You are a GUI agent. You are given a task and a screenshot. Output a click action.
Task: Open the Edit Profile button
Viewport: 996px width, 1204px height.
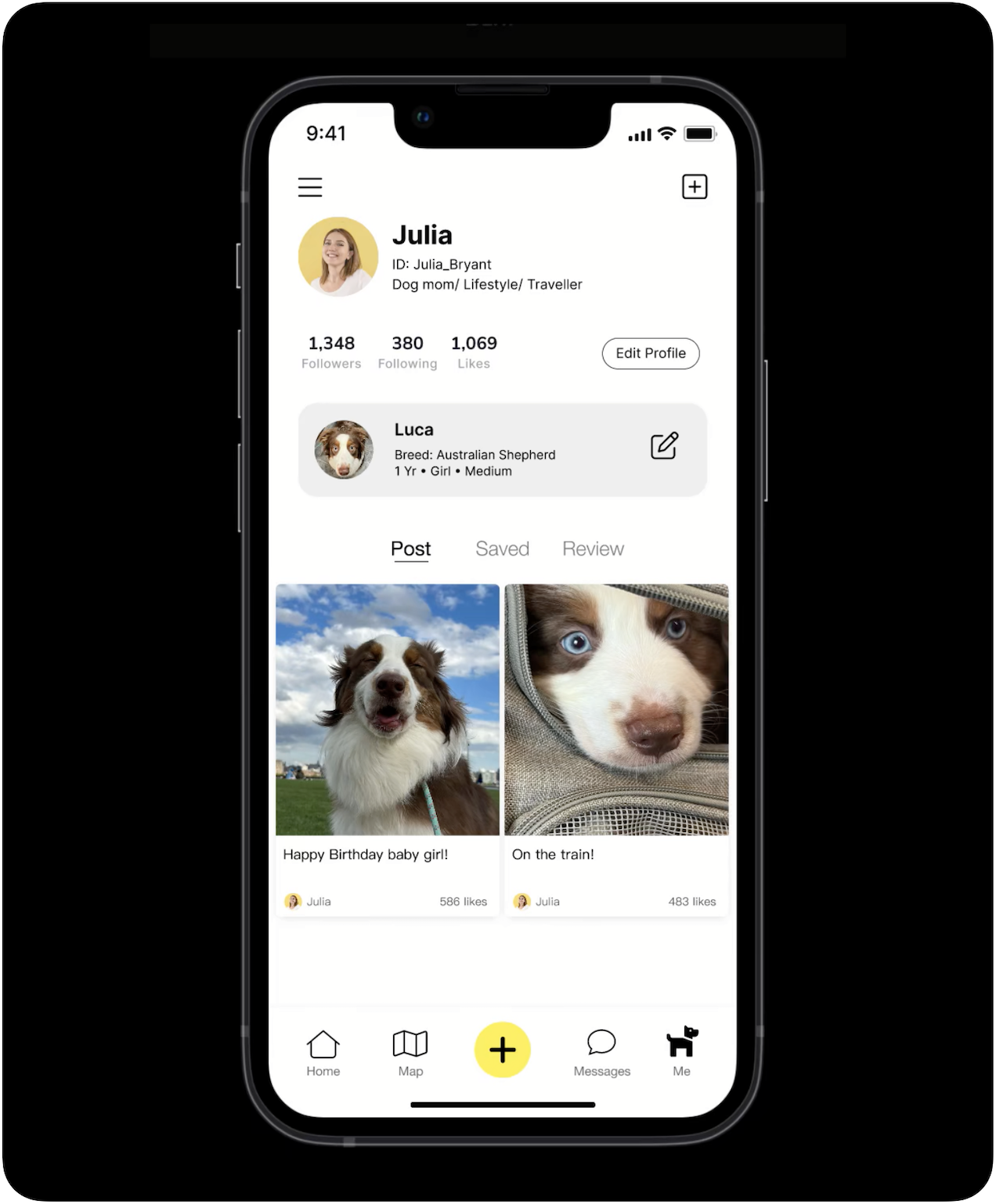650,353
